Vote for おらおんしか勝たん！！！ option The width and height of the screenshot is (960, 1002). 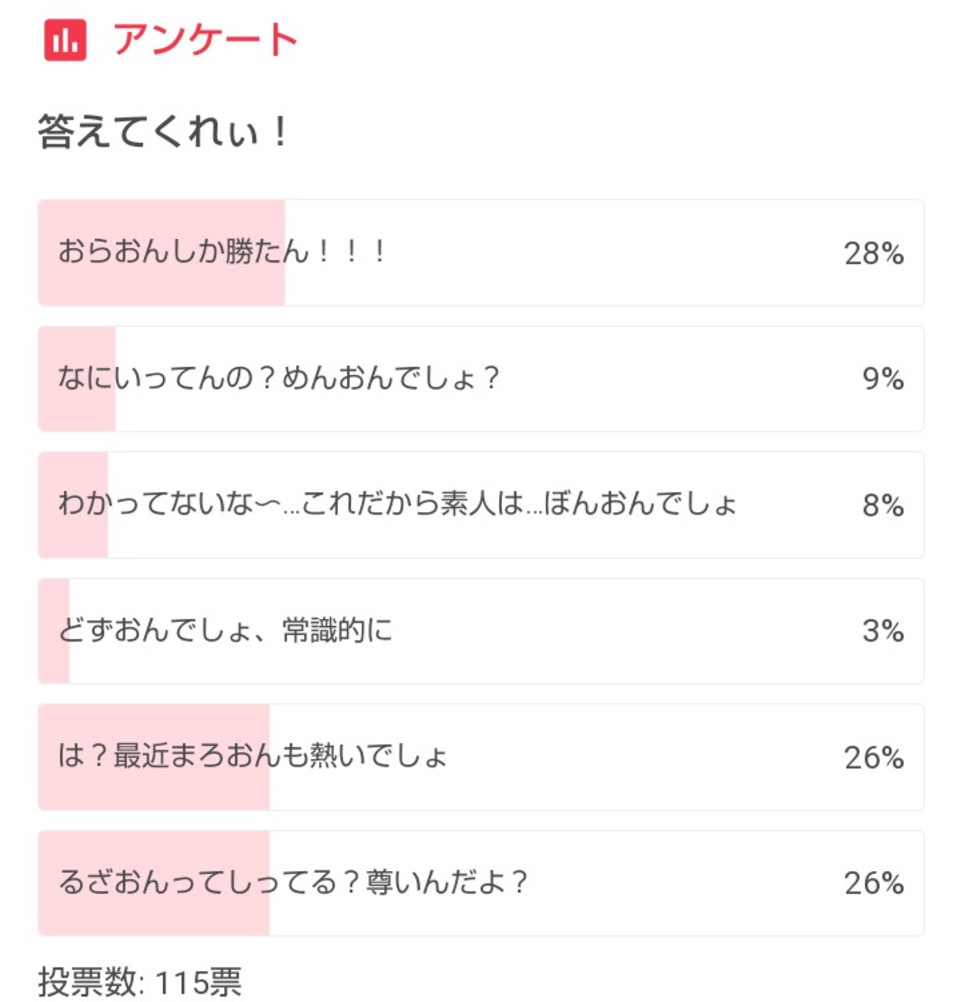point(480,253)
